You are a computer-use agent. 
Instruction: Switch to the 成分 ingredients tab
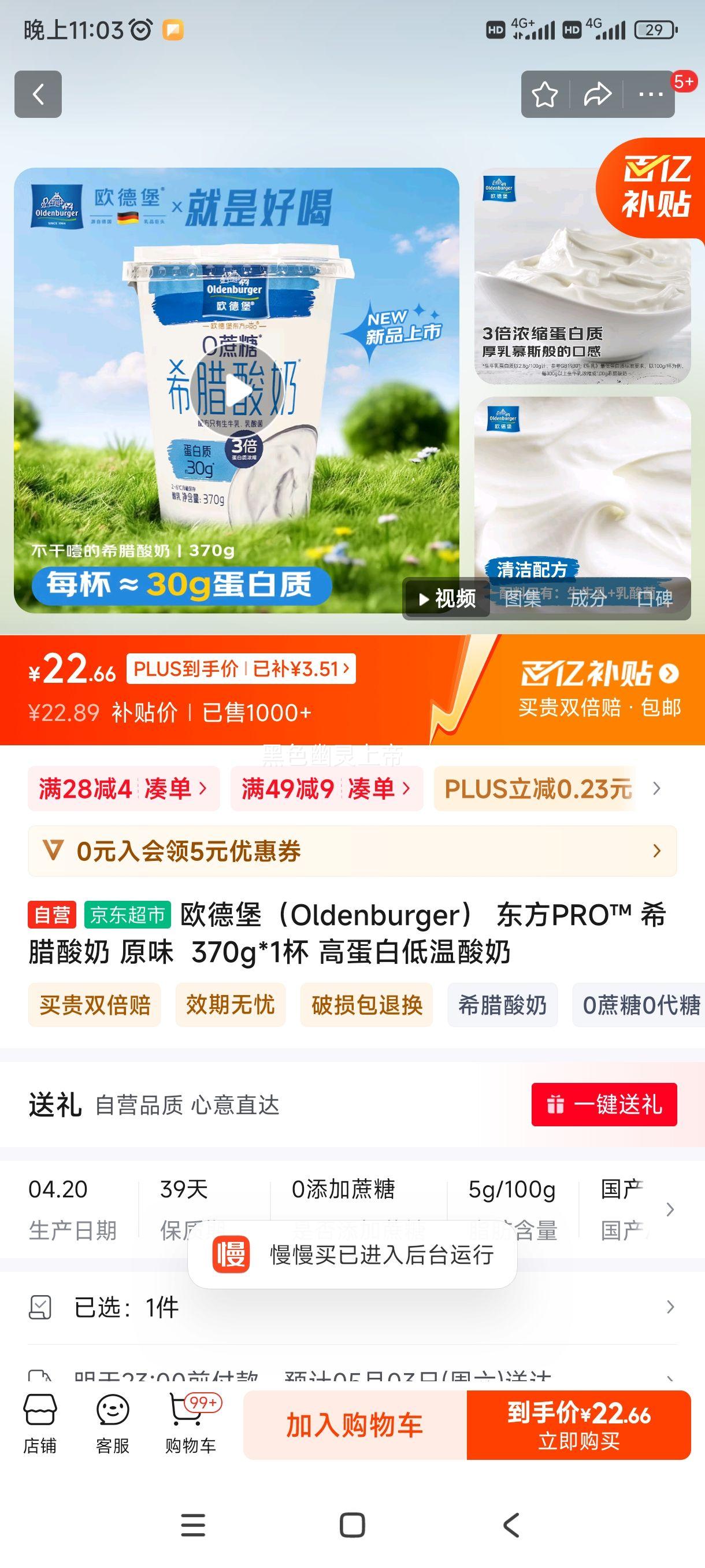587,599
